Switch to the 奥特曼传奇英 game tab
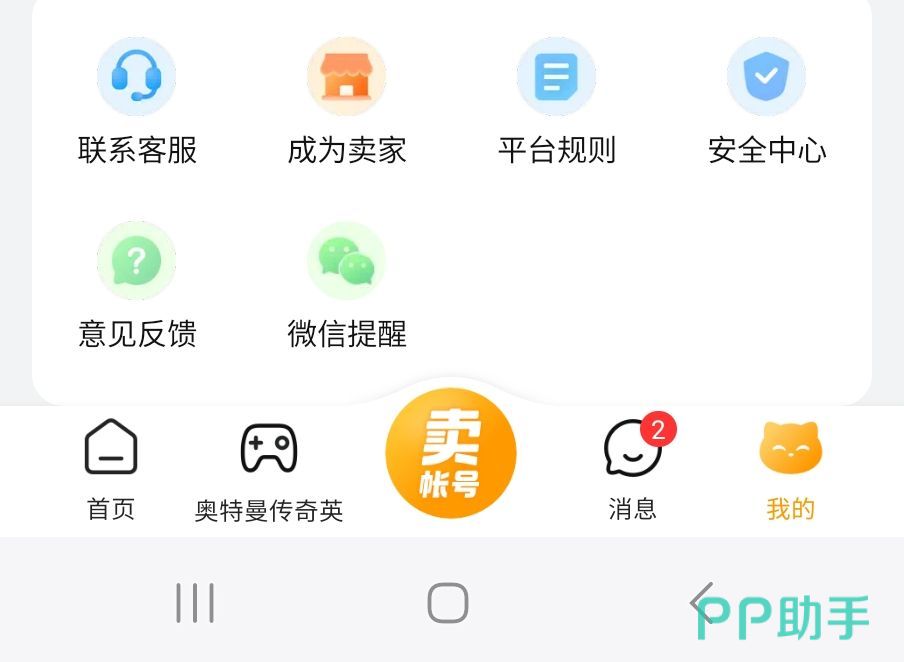The image size is (904, 662). coord(269,470)
